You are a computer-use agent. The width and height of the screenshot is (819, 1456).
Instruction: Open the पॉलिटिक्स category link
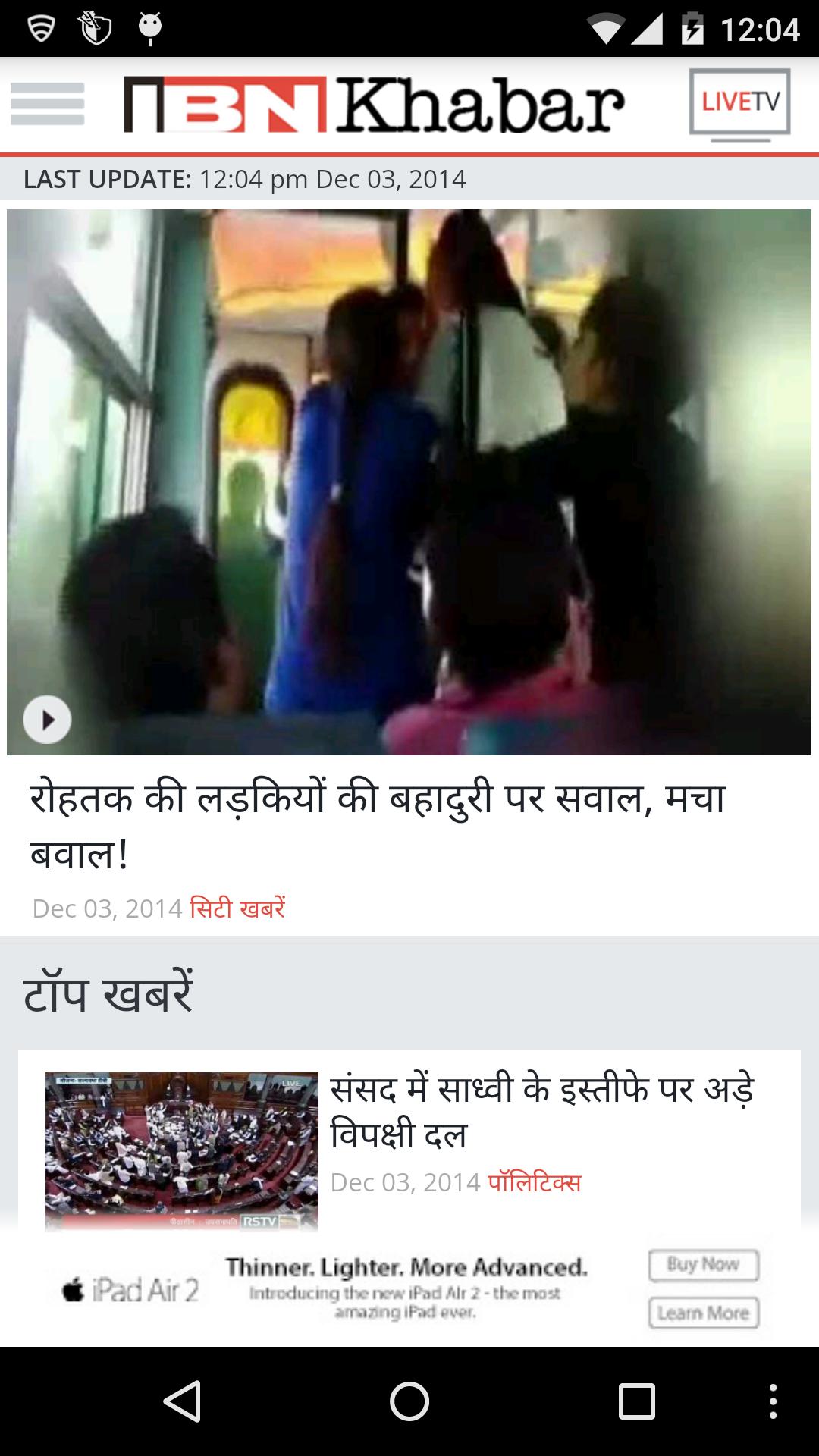[534, 1182]
